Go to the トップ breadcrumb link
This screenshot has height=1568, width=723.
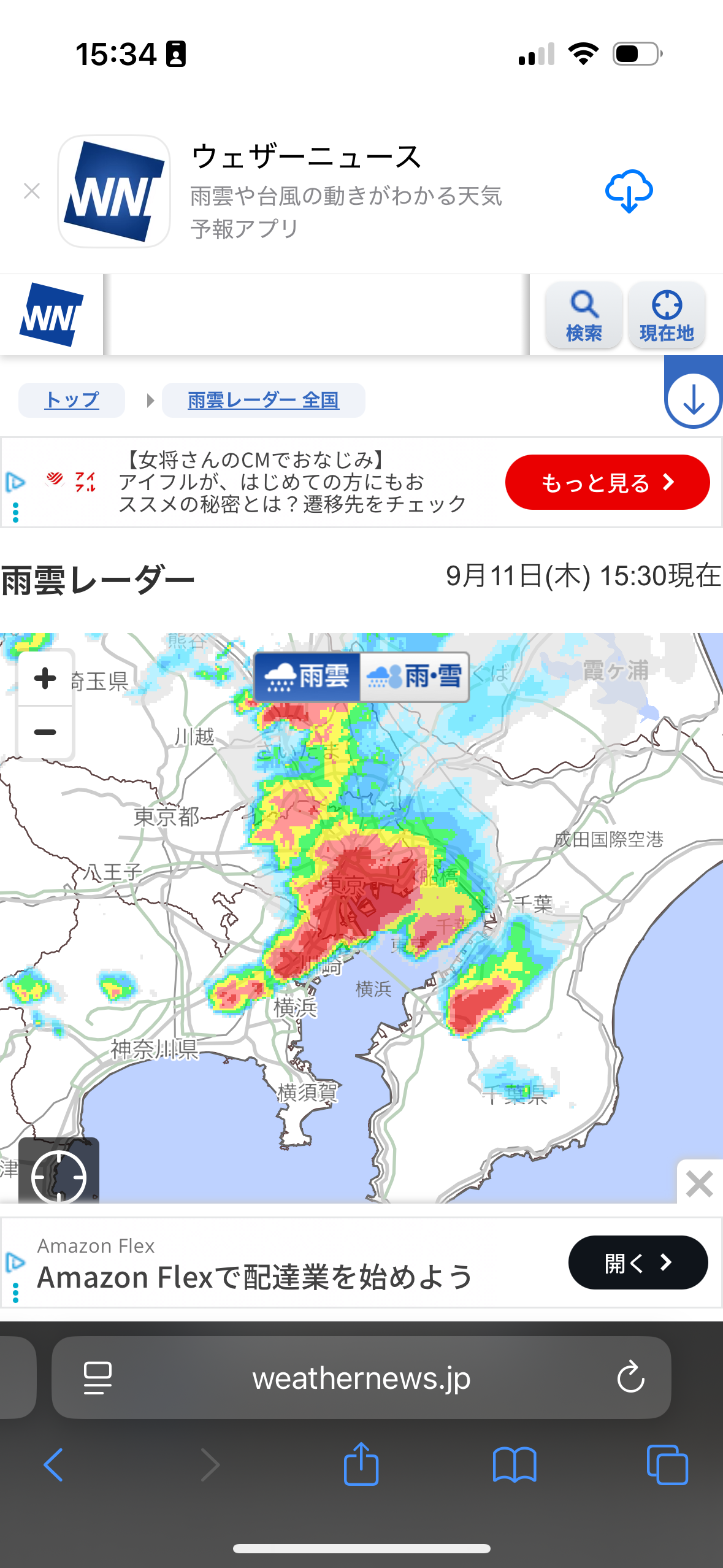pyautogui.click(x=72, y=401)
